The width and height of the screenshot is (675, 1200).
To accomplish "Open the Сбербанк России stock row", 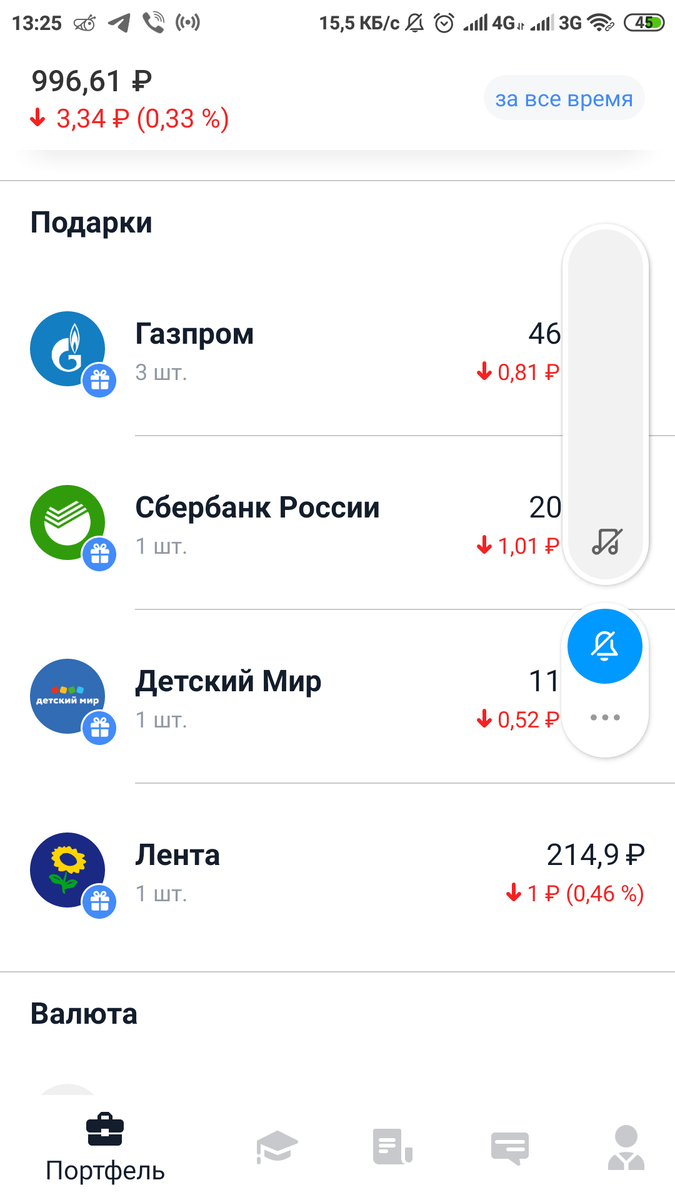I will pos(300,523).
